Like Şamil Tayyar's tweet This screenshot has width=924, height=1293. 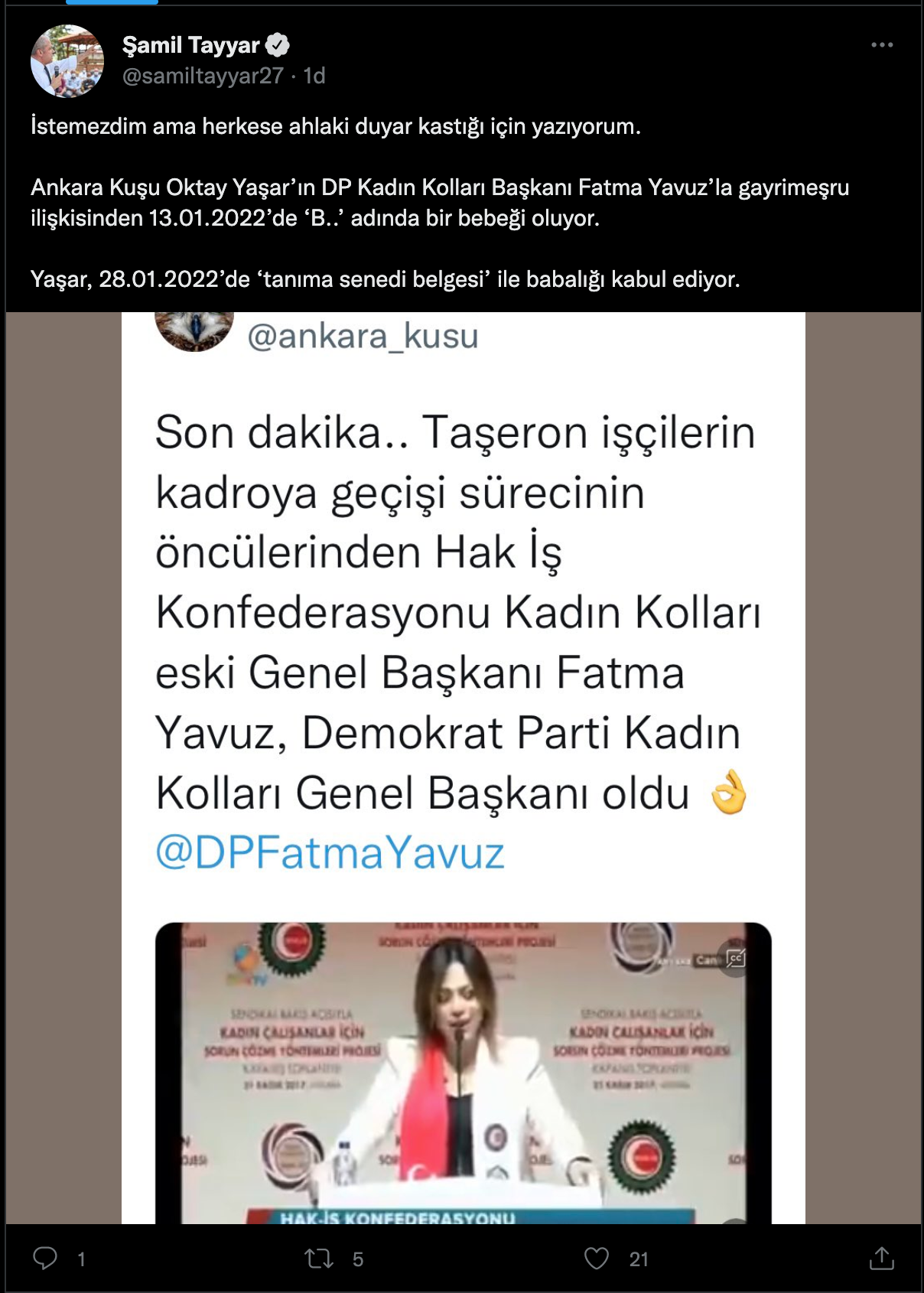click(x=597, y=1259)
